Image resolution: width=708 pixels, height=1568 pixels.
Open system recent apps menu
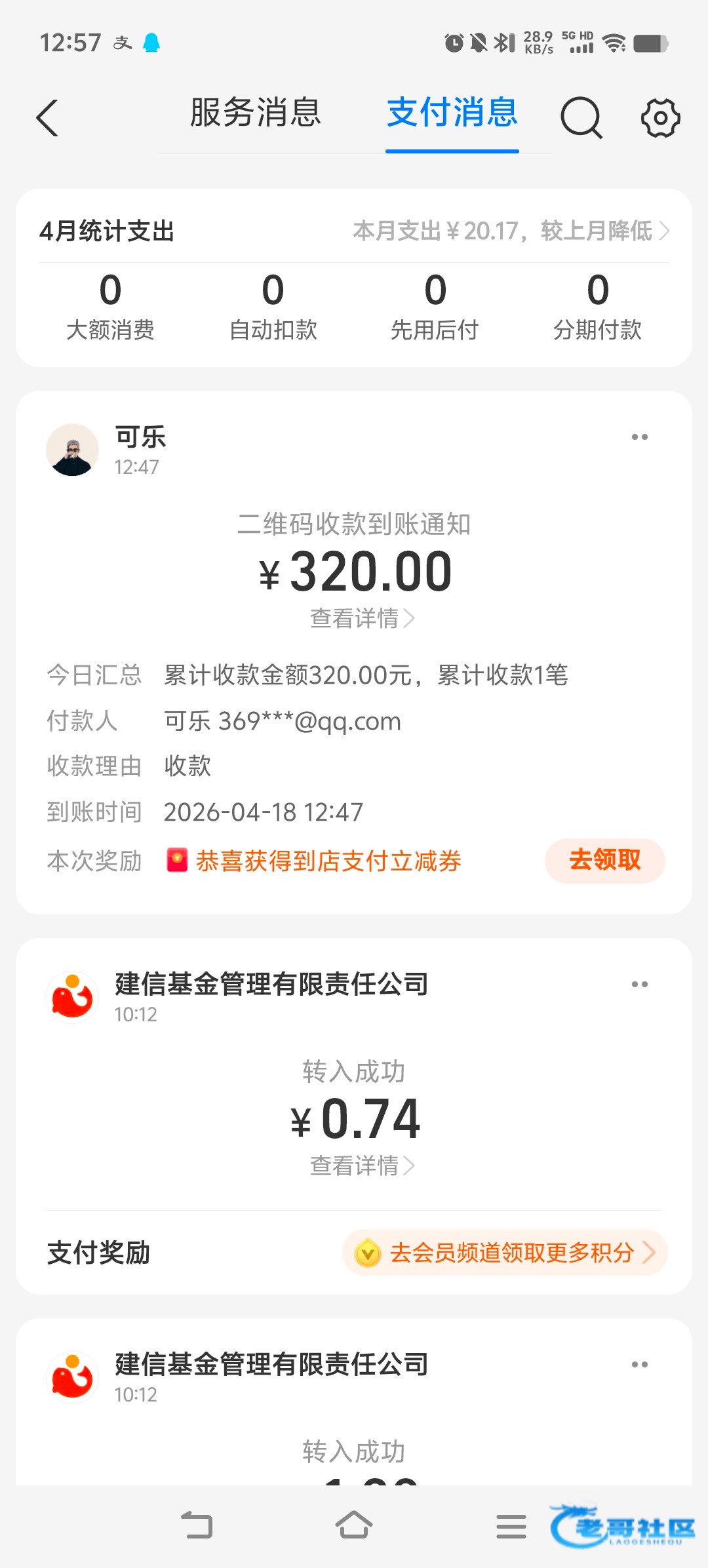click(x=511, y=1526)
